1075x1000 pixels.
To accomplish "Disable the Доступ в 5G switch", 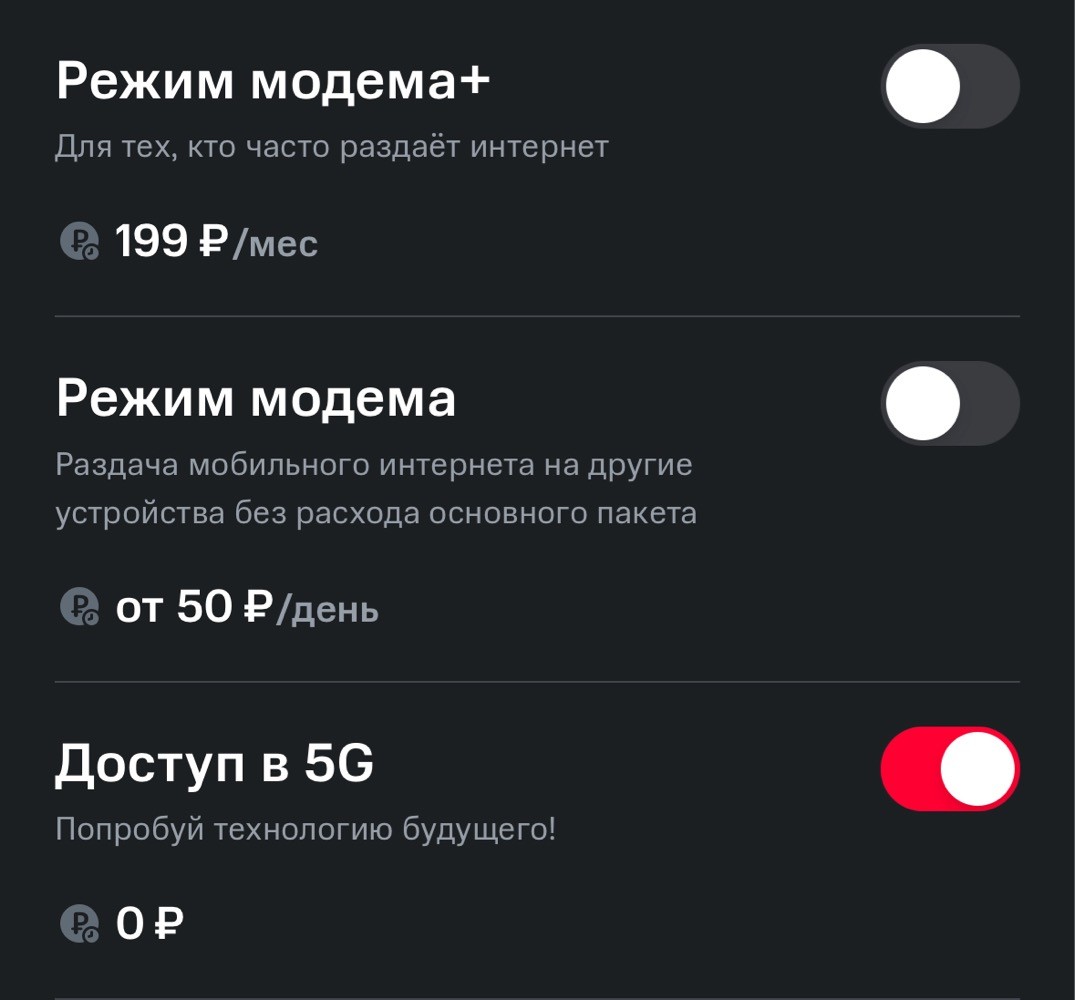I will pyautogui.click(x=949, y=768).
